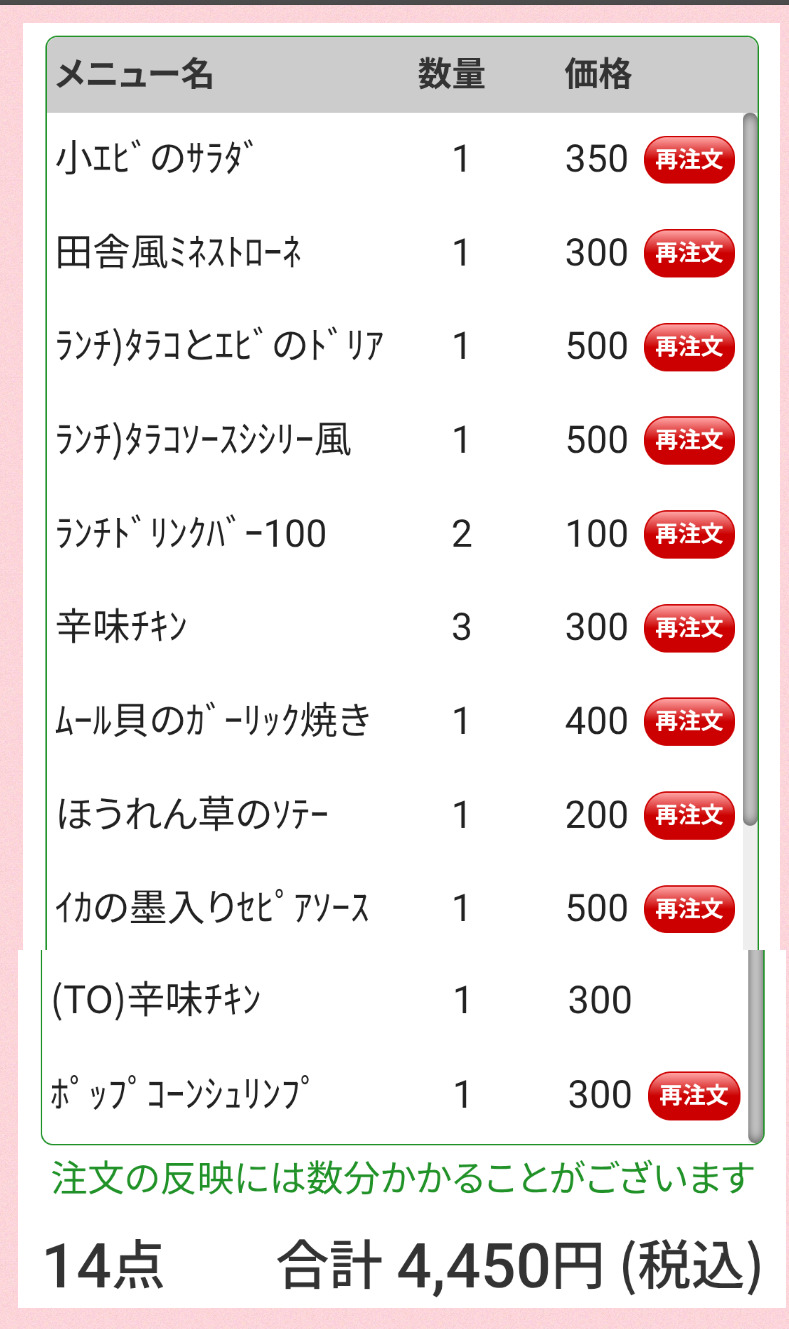Viewport: 789px width, 1329px height.
Task: Reorder the 小エビのサラダ
Action: point(689,160)
